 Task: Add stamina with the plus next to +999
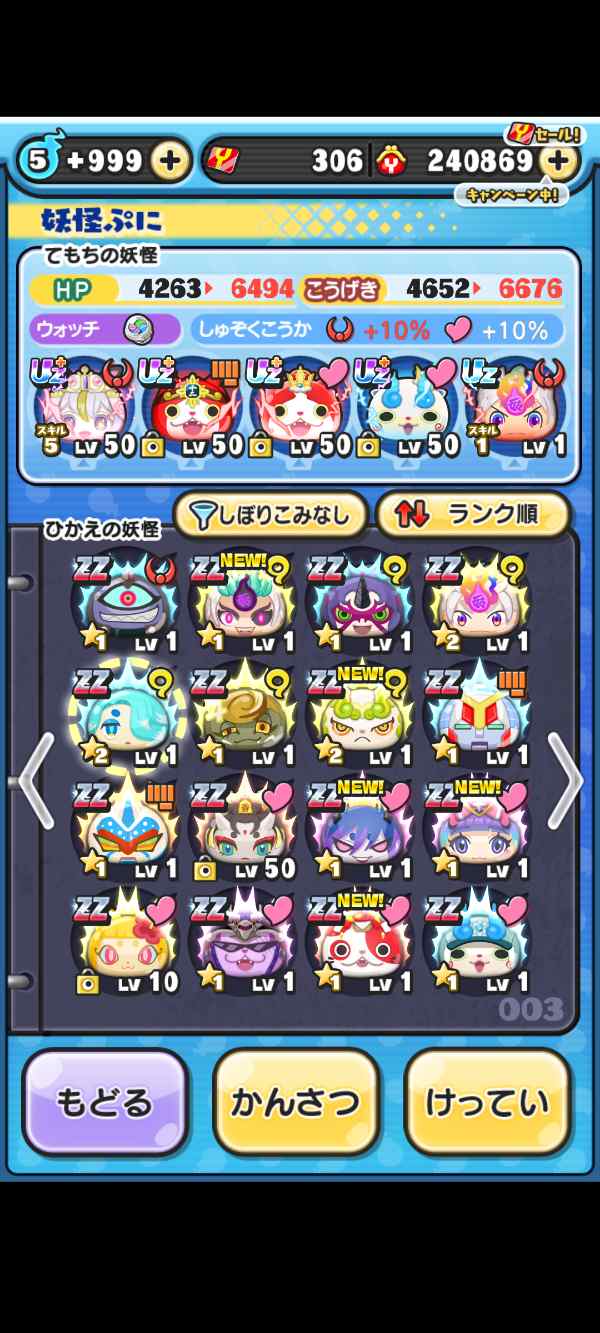point(171,160)
